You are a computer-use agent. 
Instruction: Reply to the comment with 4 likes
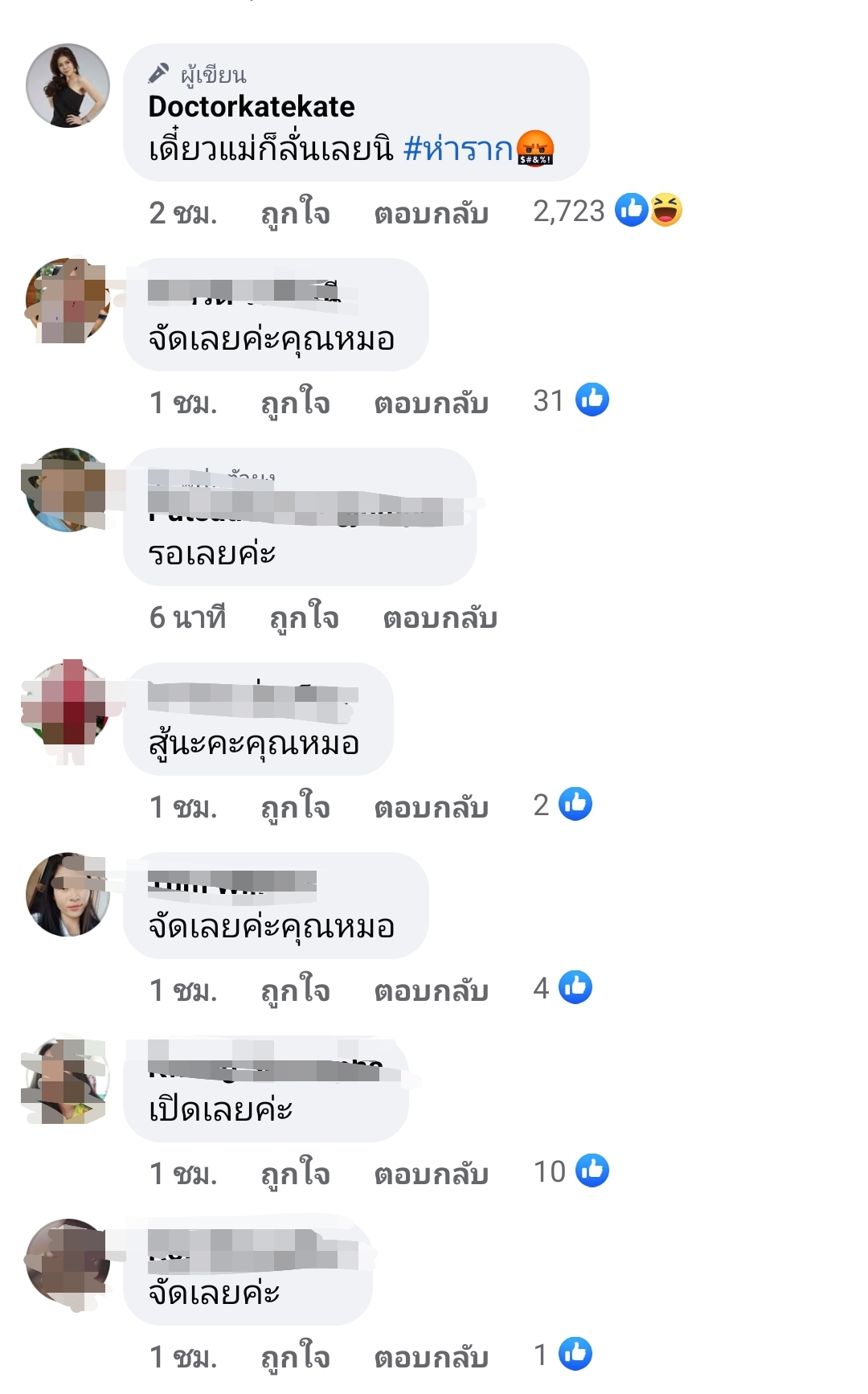(x=431, y=990)
